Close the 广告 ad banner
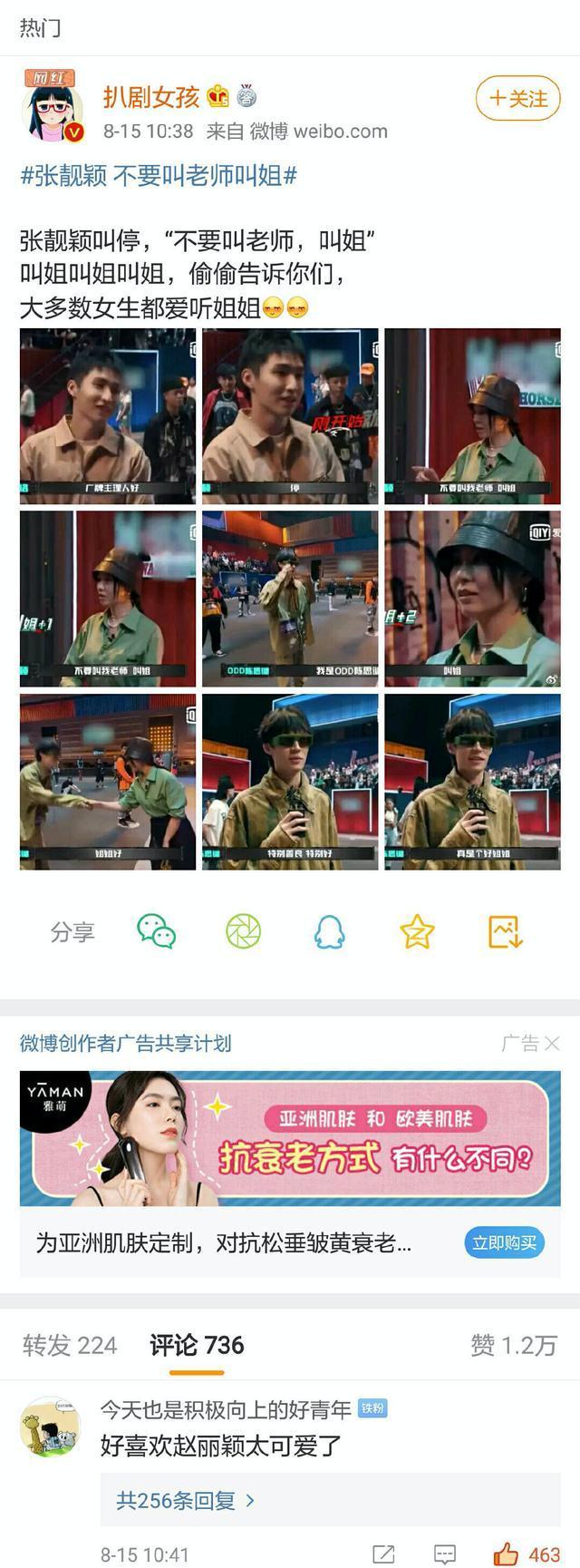 click(x=551, y=1044)
